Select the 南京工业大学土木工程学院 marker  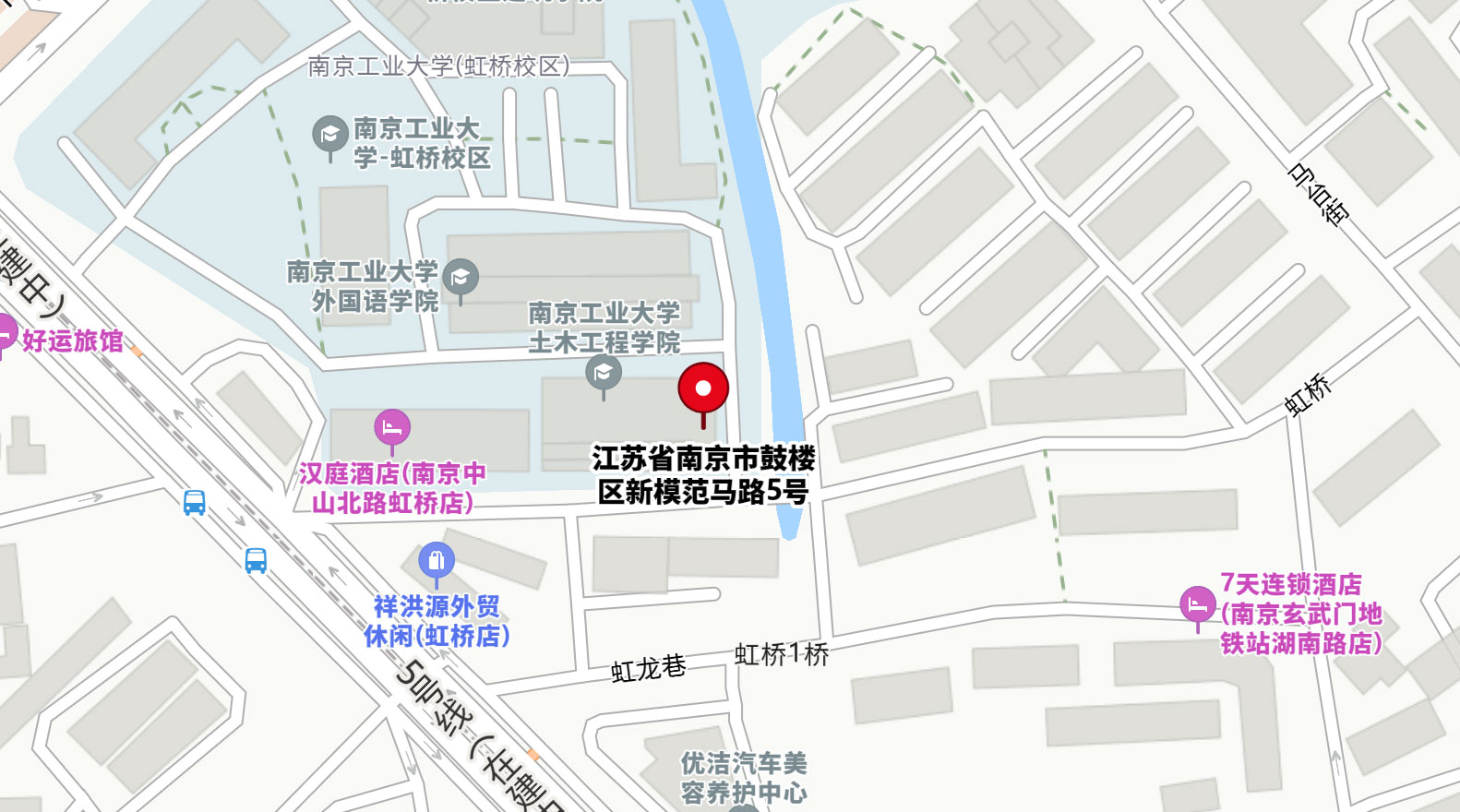[604, 373]
